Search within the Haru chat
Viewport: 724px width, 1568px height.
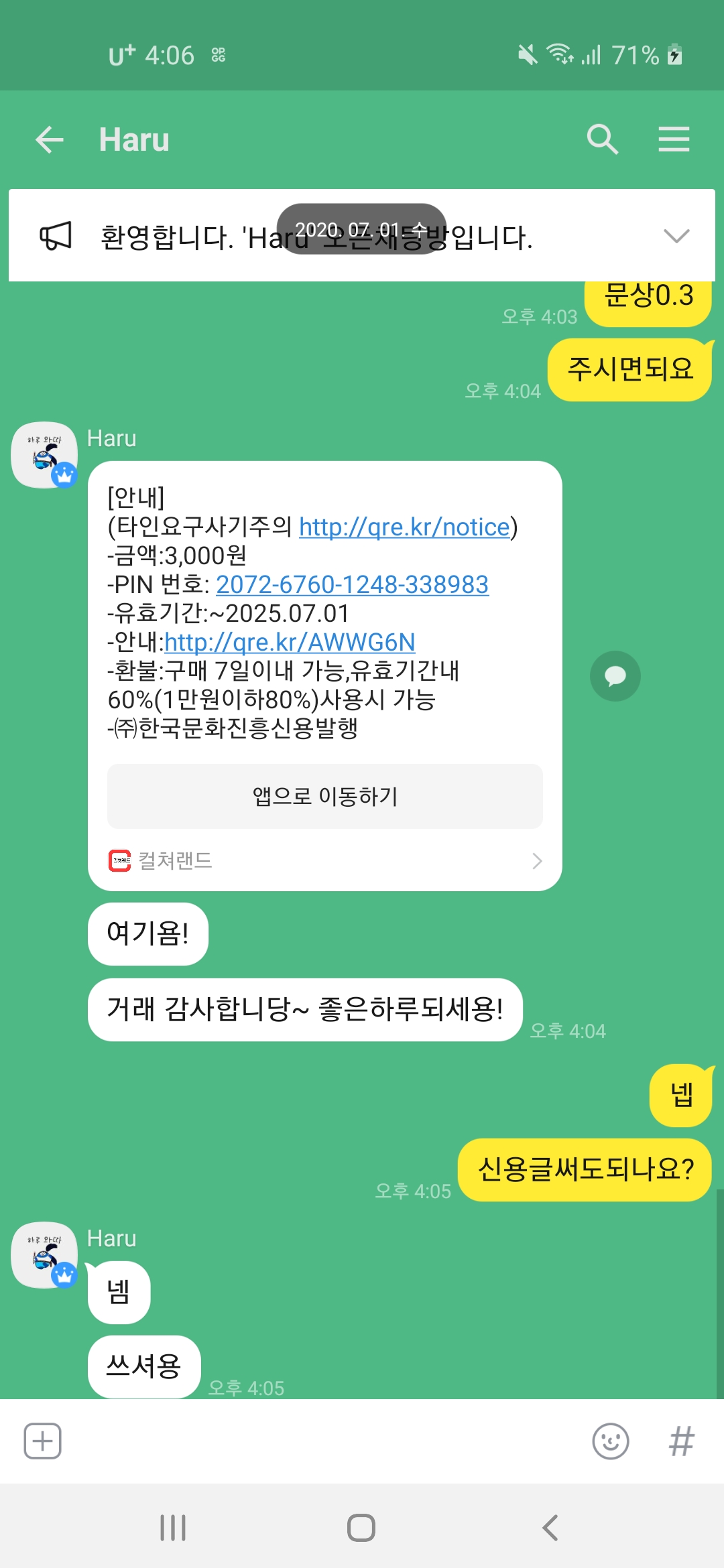point(601,139)
